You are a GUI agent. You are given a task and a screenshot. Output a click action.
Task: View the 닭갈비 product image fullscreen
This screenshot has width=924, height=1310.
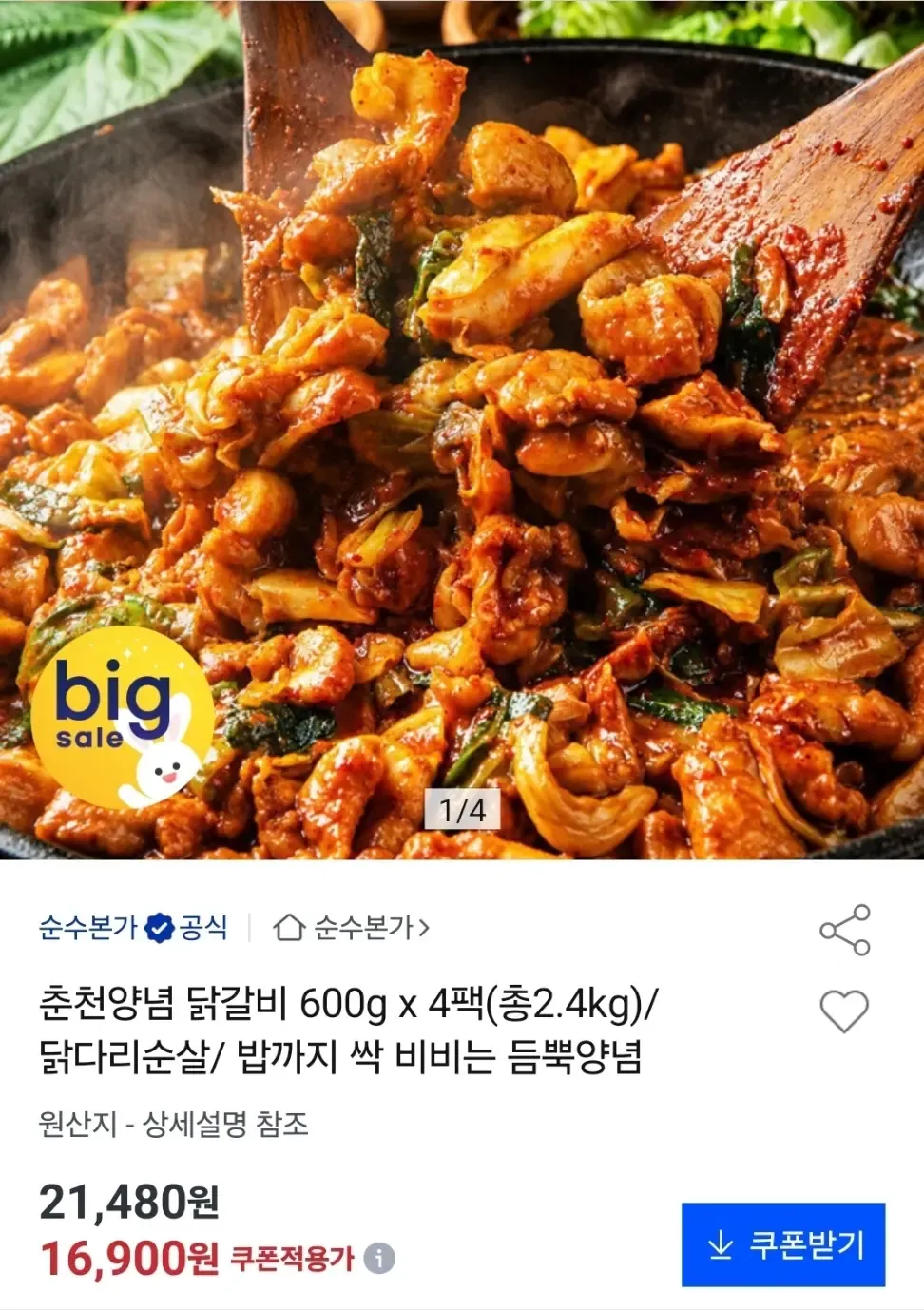click(462, 430)
